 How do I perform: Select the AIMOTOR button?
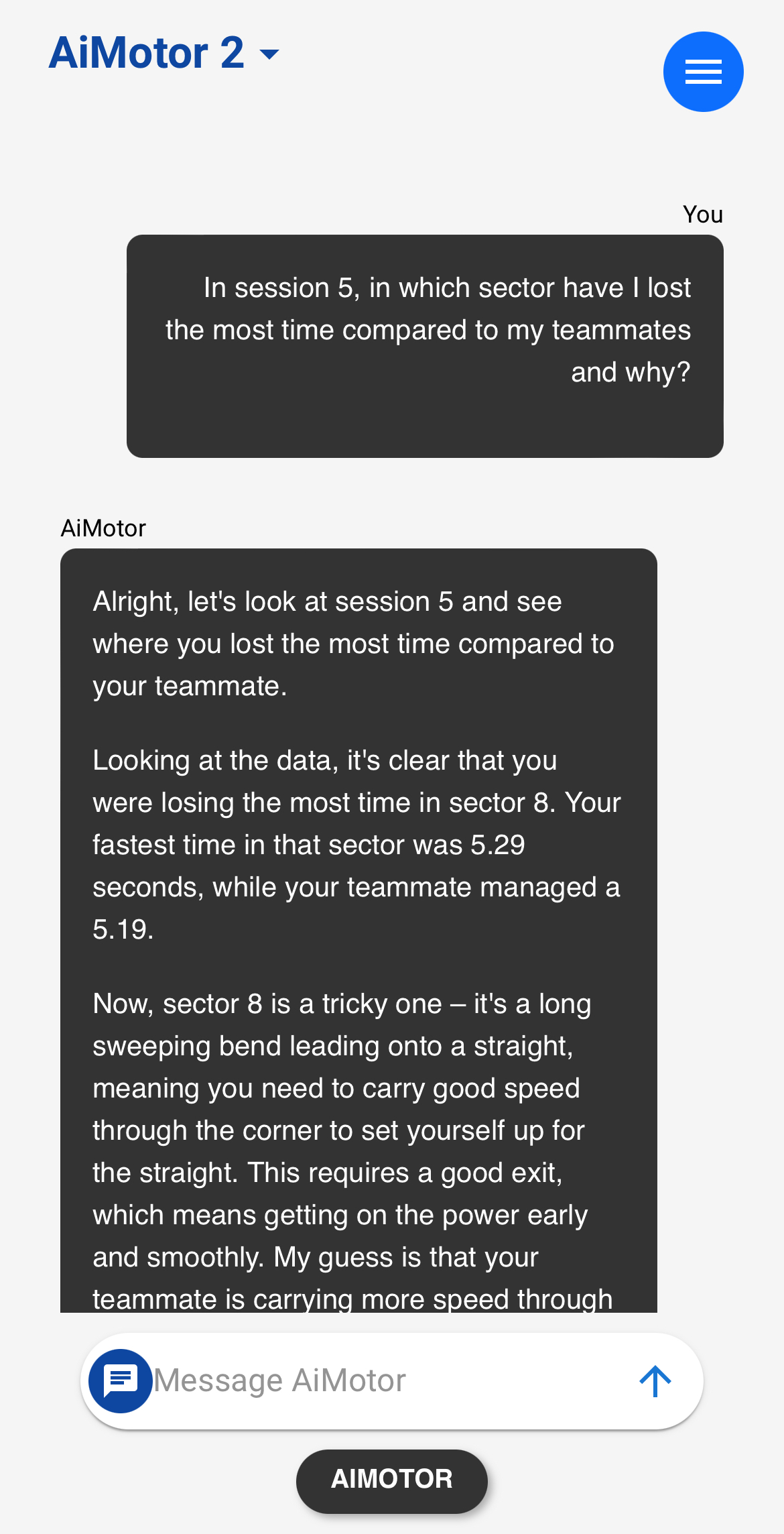pyautogui.click(x=391, y=1480)
